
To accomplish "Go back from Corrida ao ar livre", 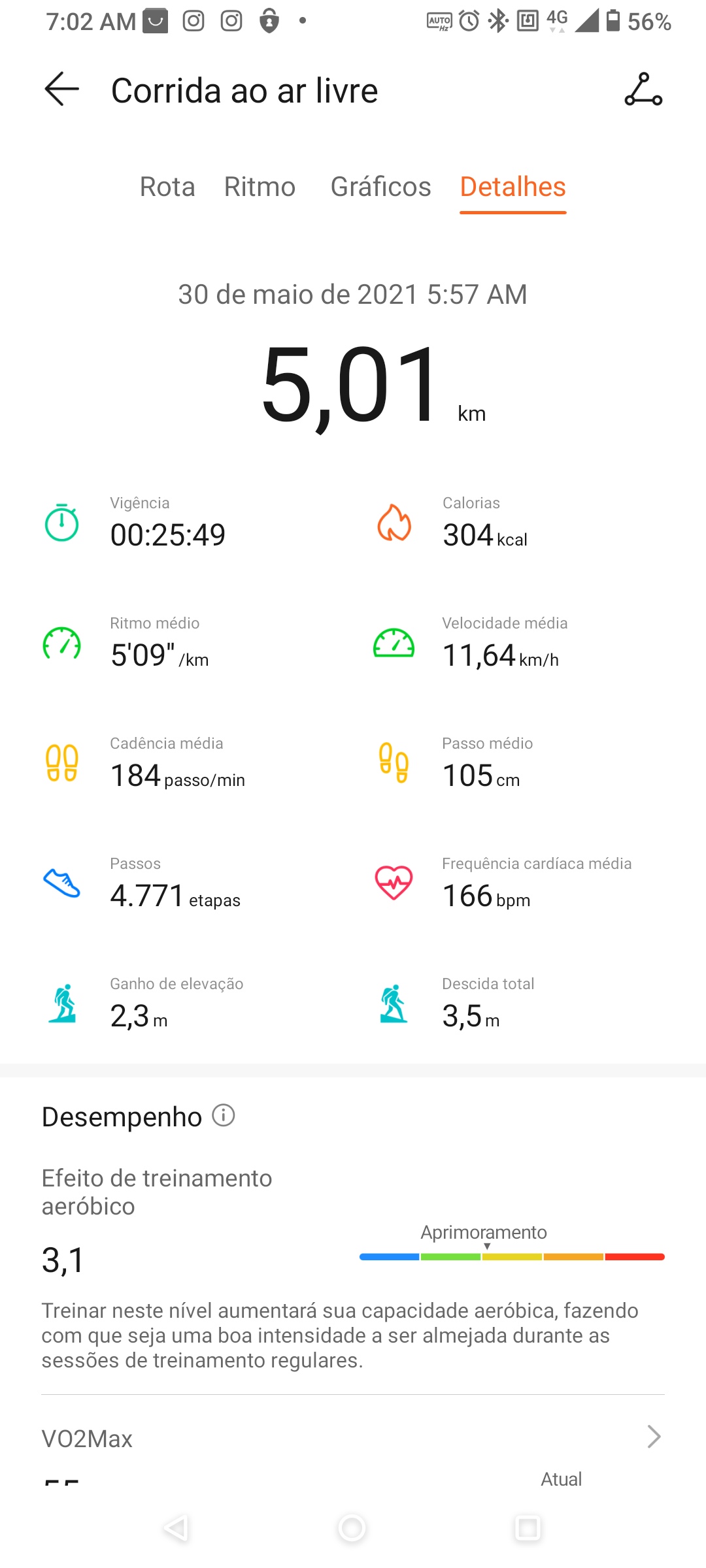I will coord(61,90).
